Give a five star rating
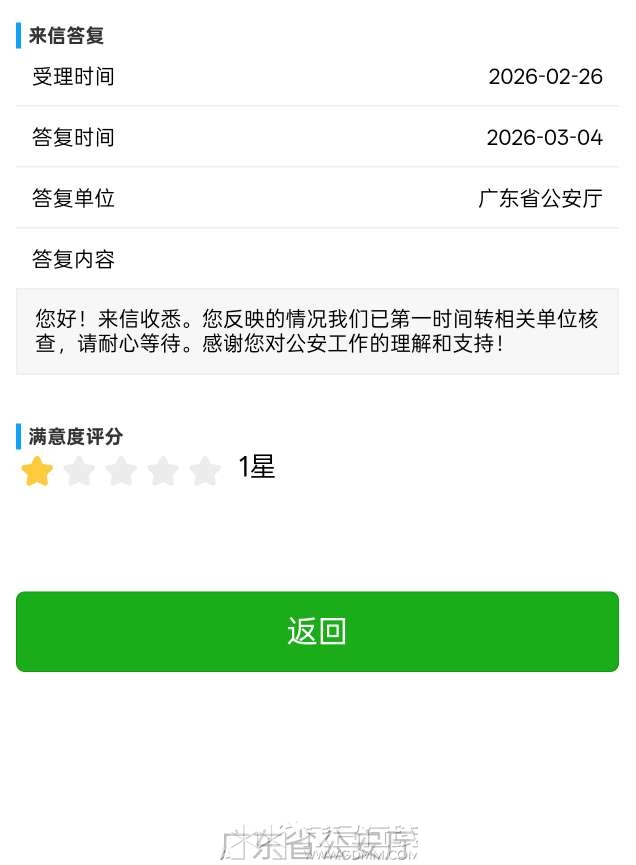 pyautogui.click(x=205, y=471)
